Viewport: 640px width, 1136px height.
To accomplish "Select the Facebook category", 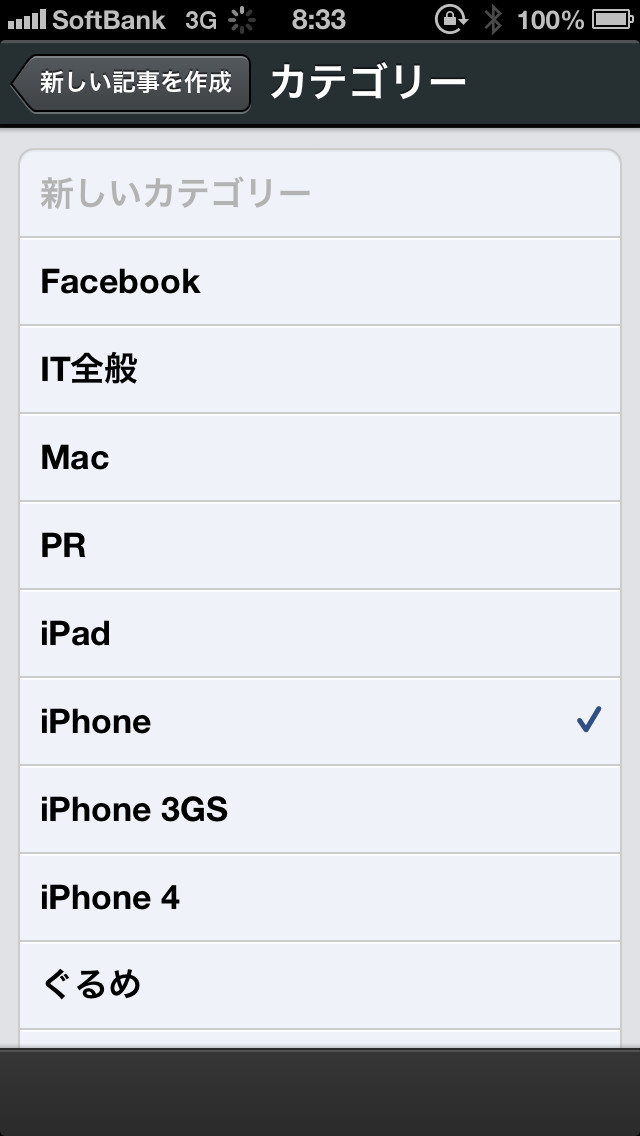I will tap(320, 282).
